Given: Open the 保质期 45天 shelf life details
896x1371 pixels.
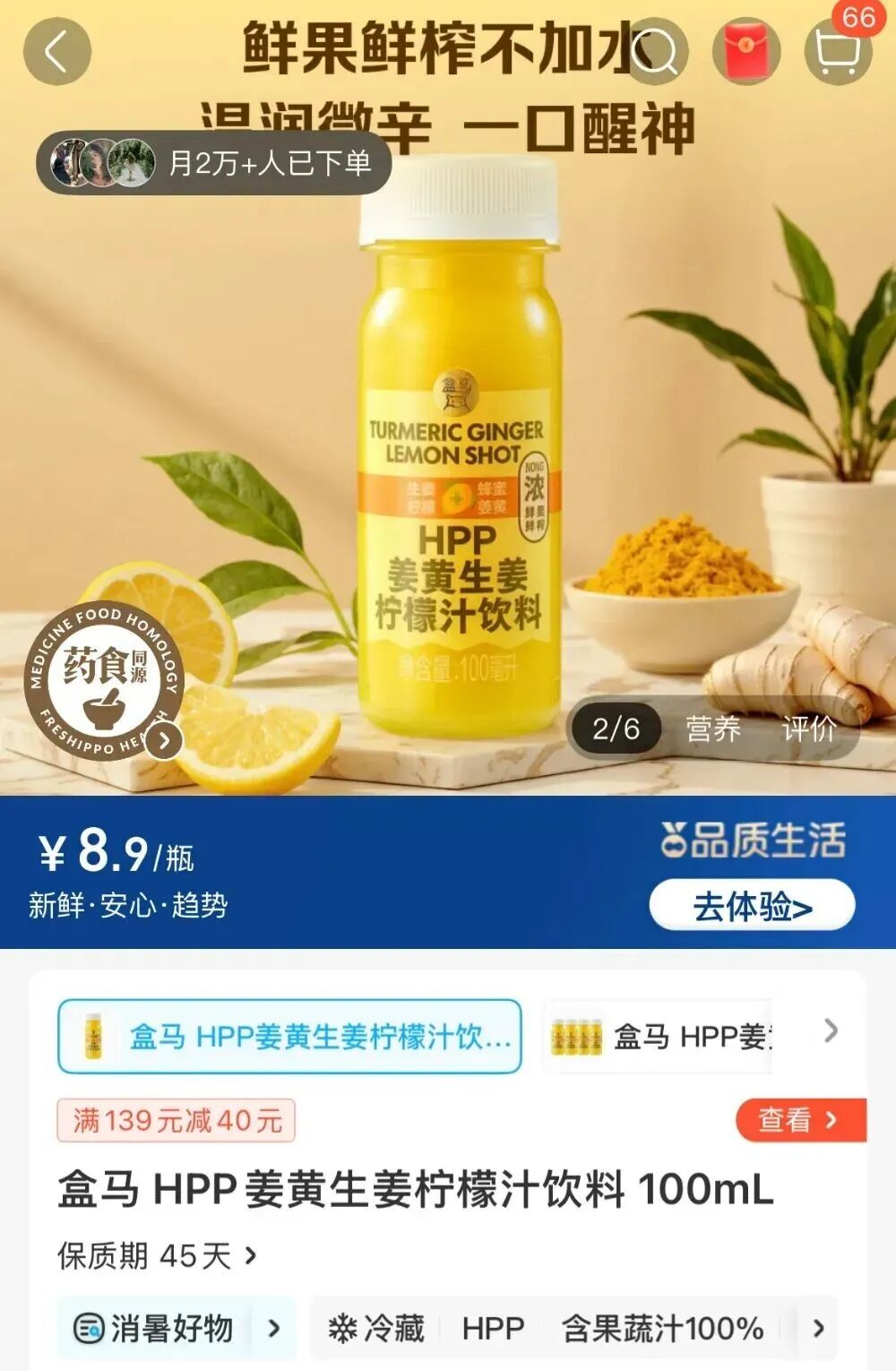Looking at the screenshot, I should pos(158,1255).
